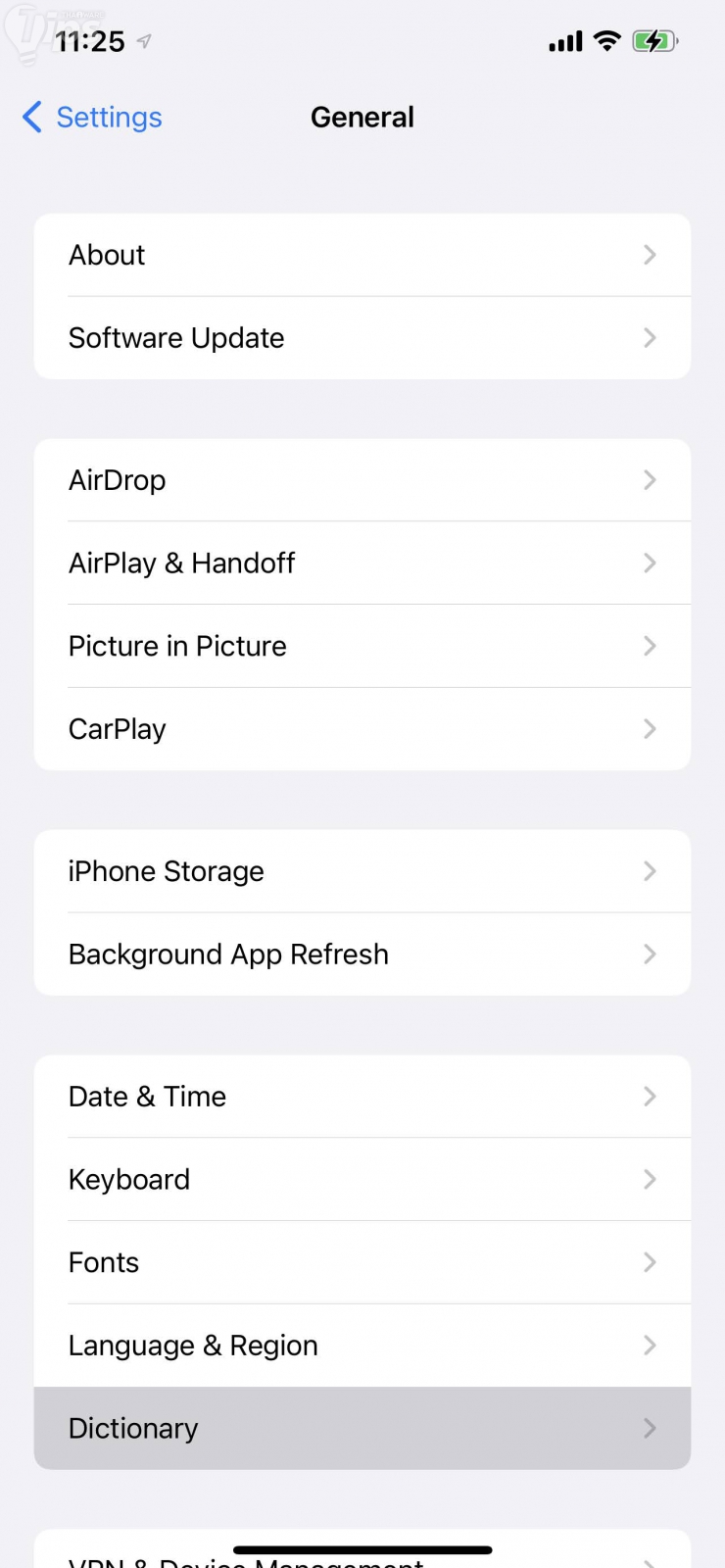Viewport: 725px width, 1568px height.
Task: Open CarPlay settings
Action: click(362, 729)
